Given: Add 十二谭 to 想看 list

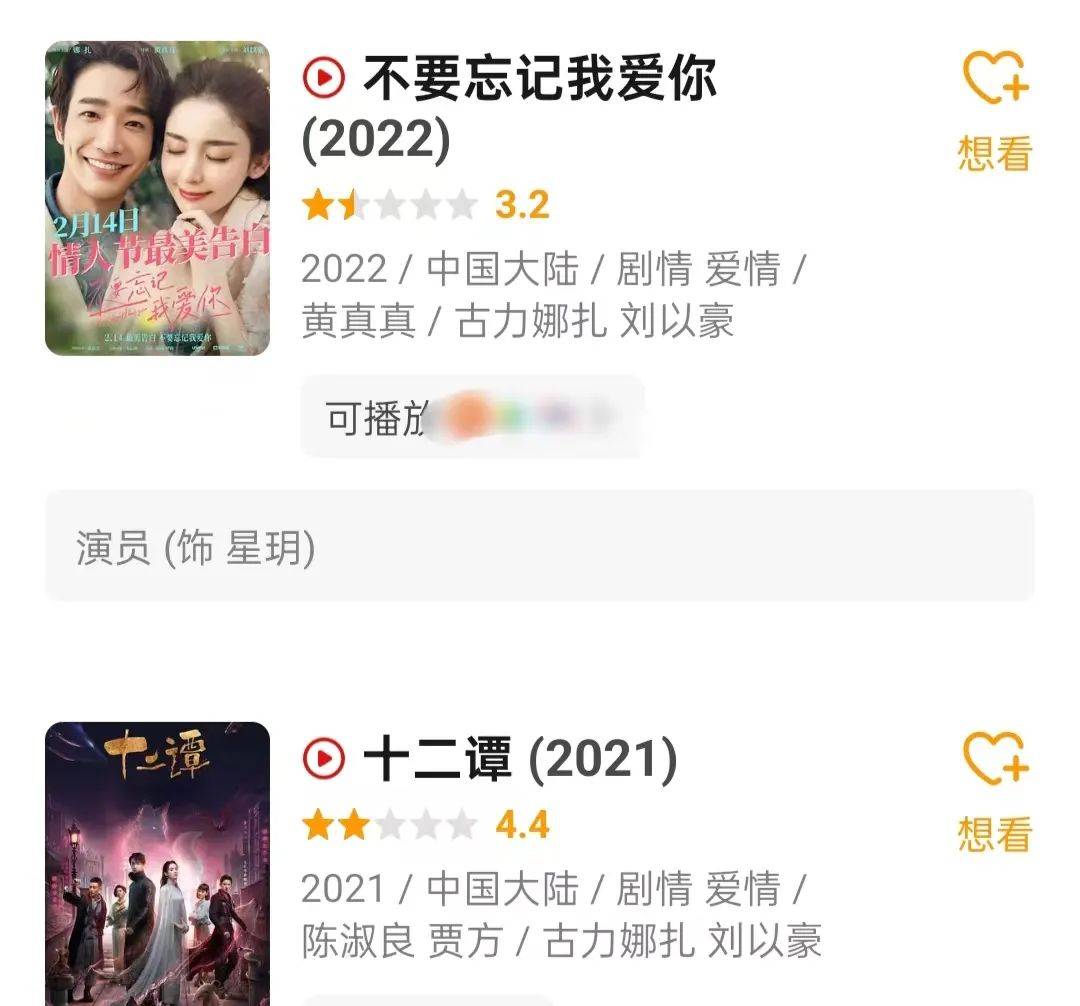Looking at the screenshot, I should [x=994, y=791].
